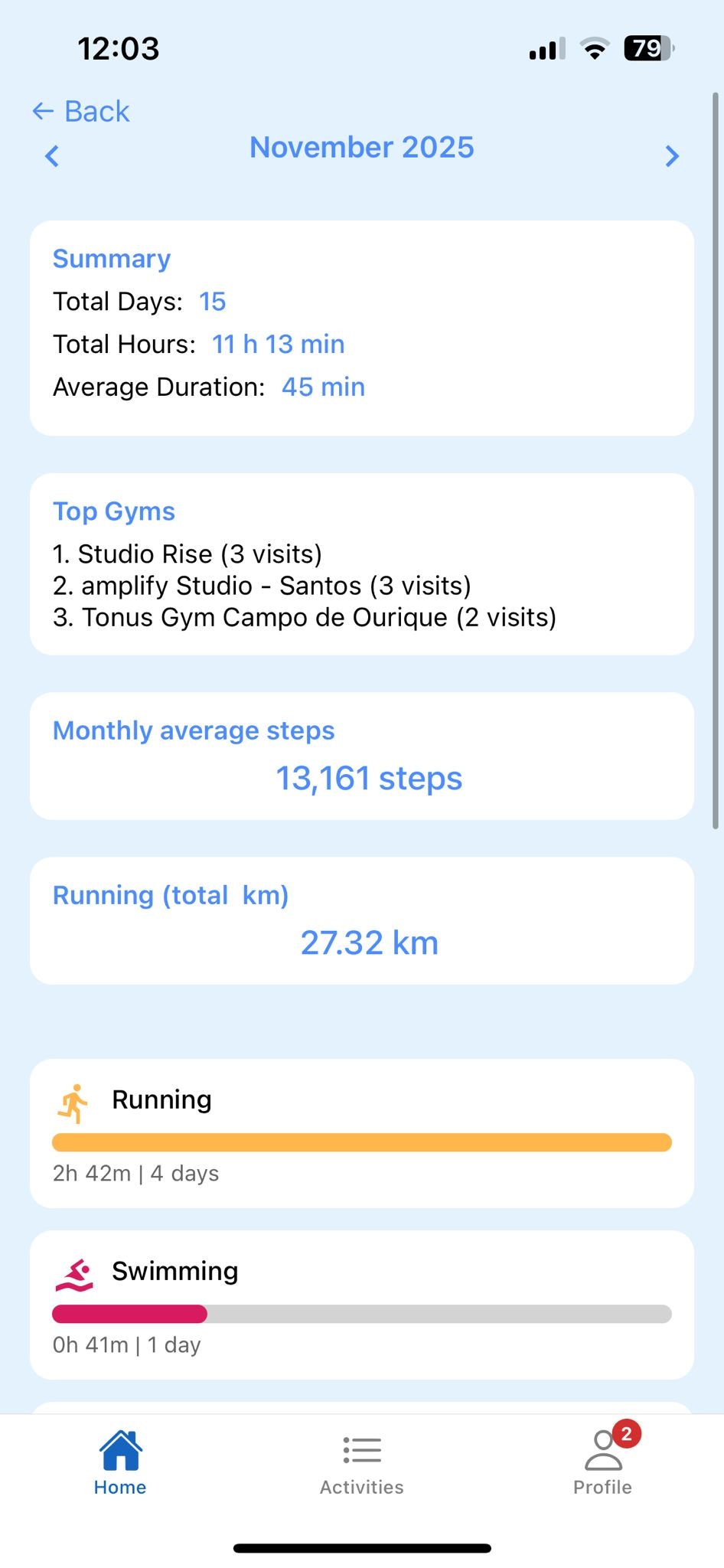Open the Activities tab
The image size is (724, 1568).
[x=362, y=1462]
